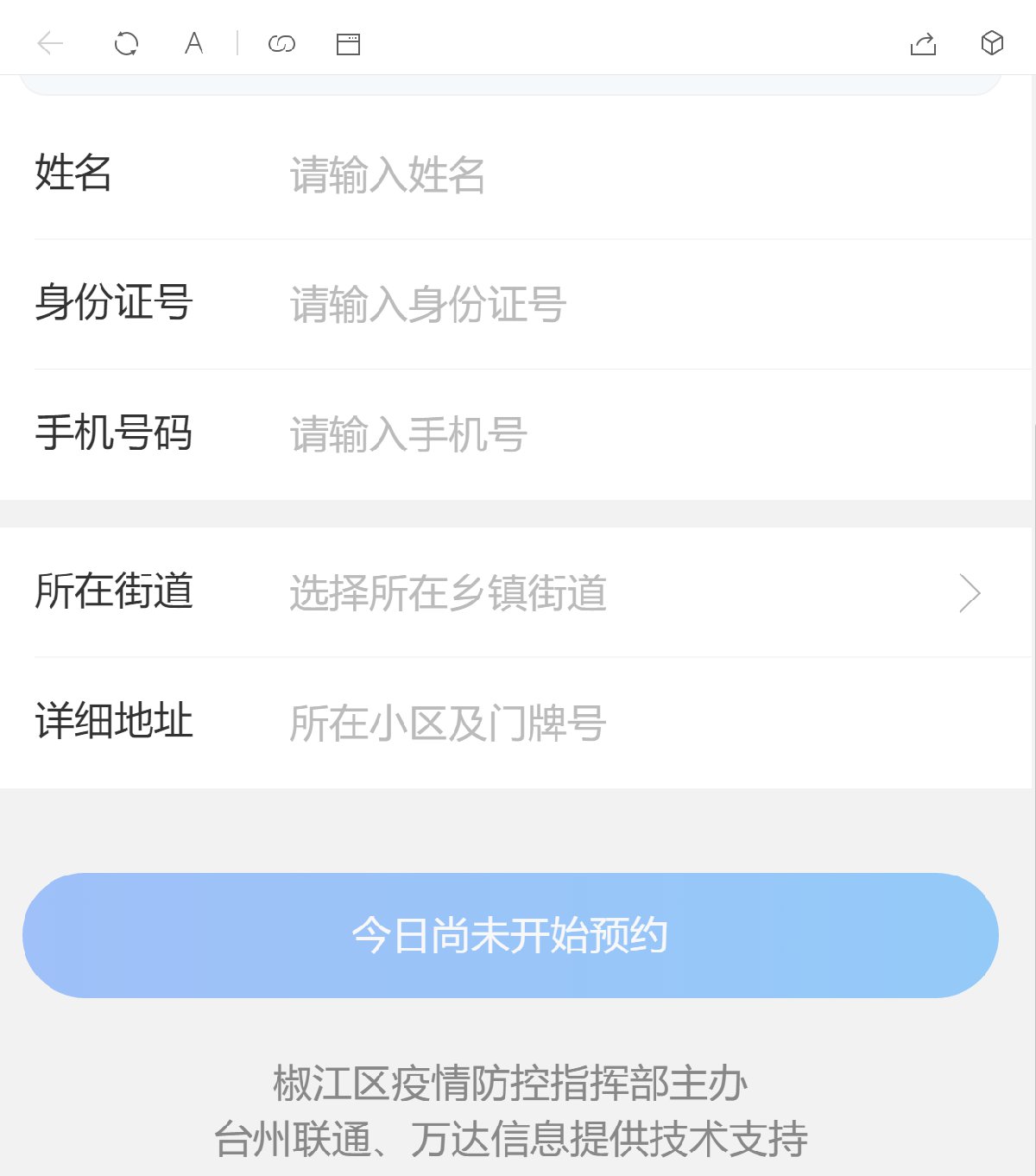Go back using the toolbar arrow
The image size is (1036, 1176).
(51, 43)
